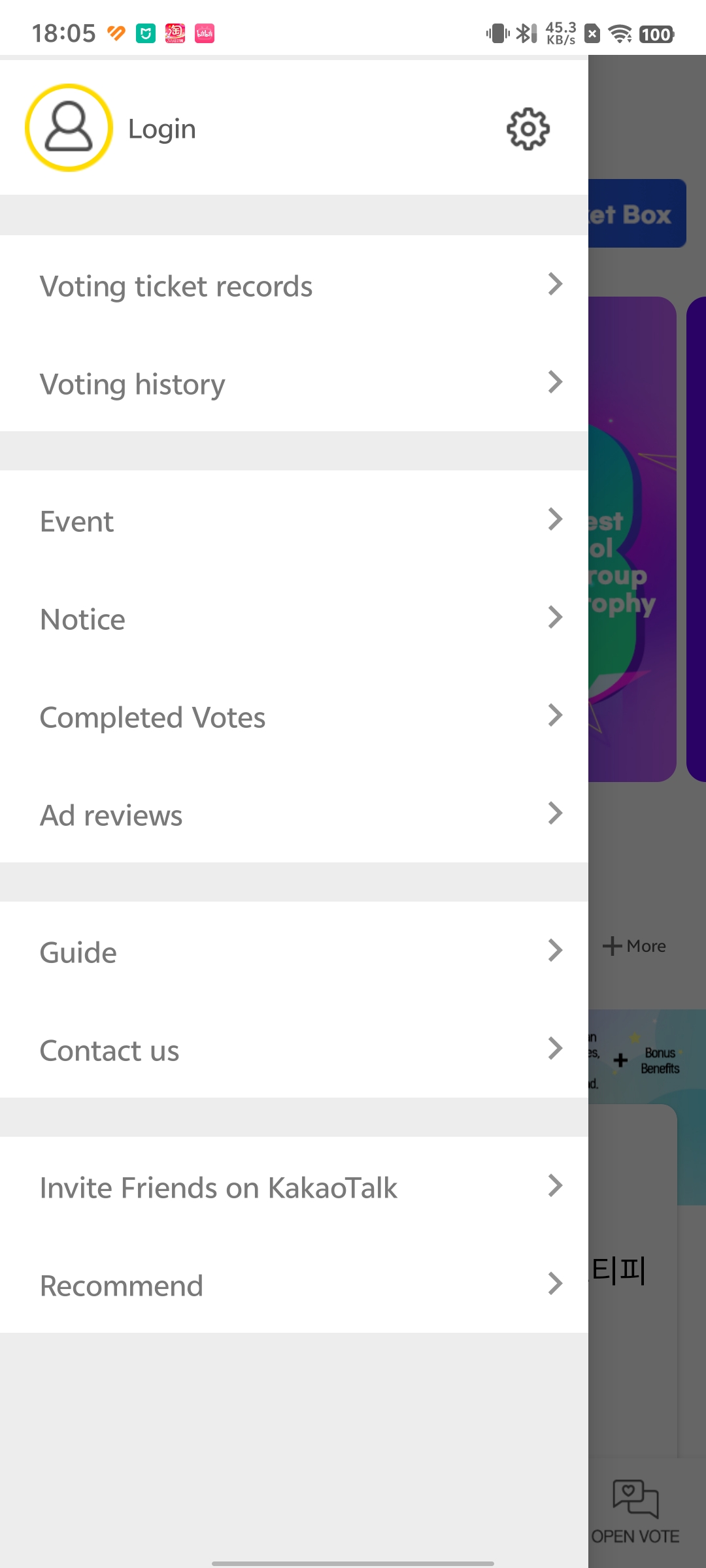
Task: Open Voting ticket records
Action: [x=294, y=286]
